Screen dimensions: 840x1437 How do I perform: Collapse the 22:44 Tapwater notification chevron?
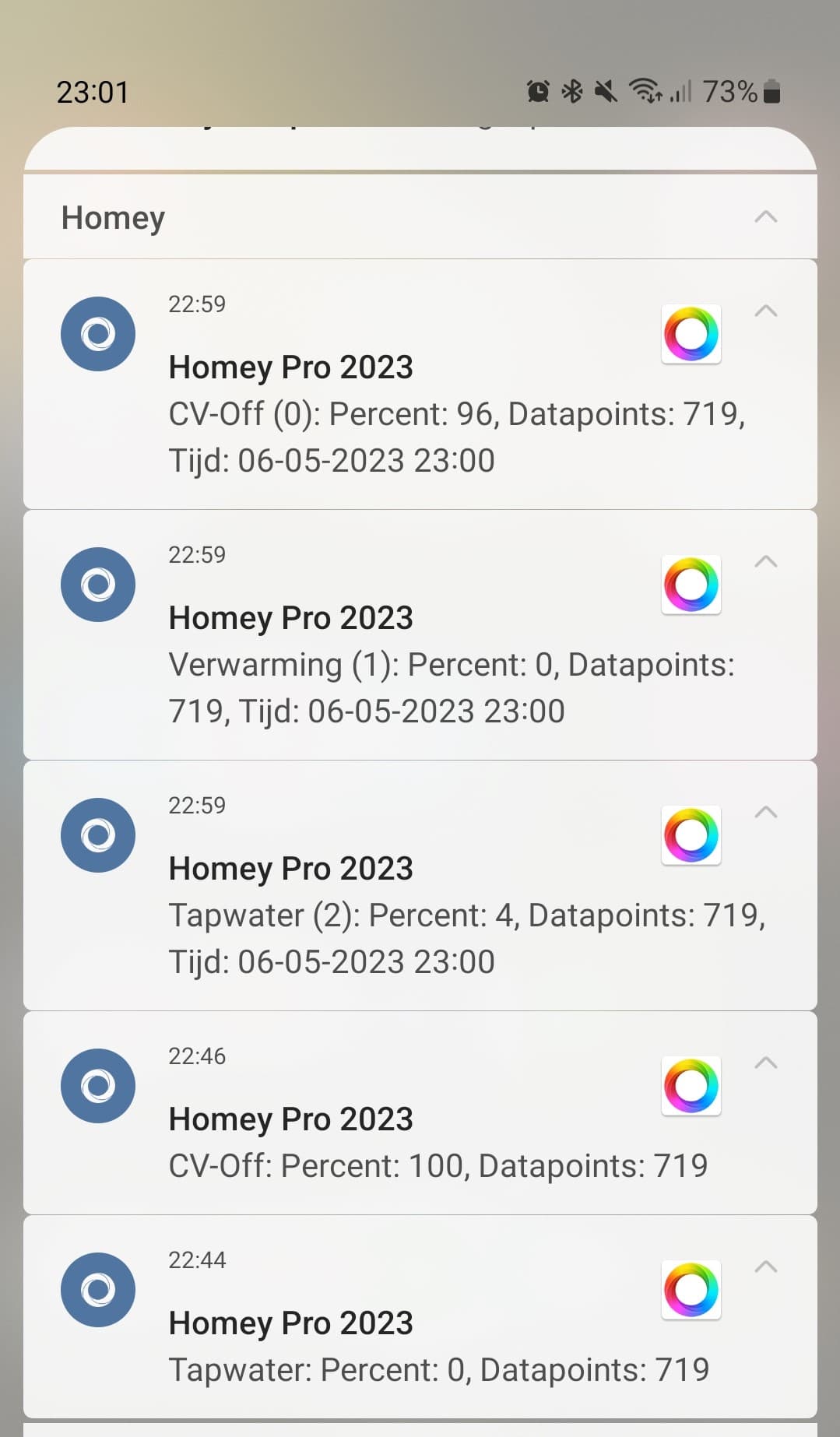766,1267
